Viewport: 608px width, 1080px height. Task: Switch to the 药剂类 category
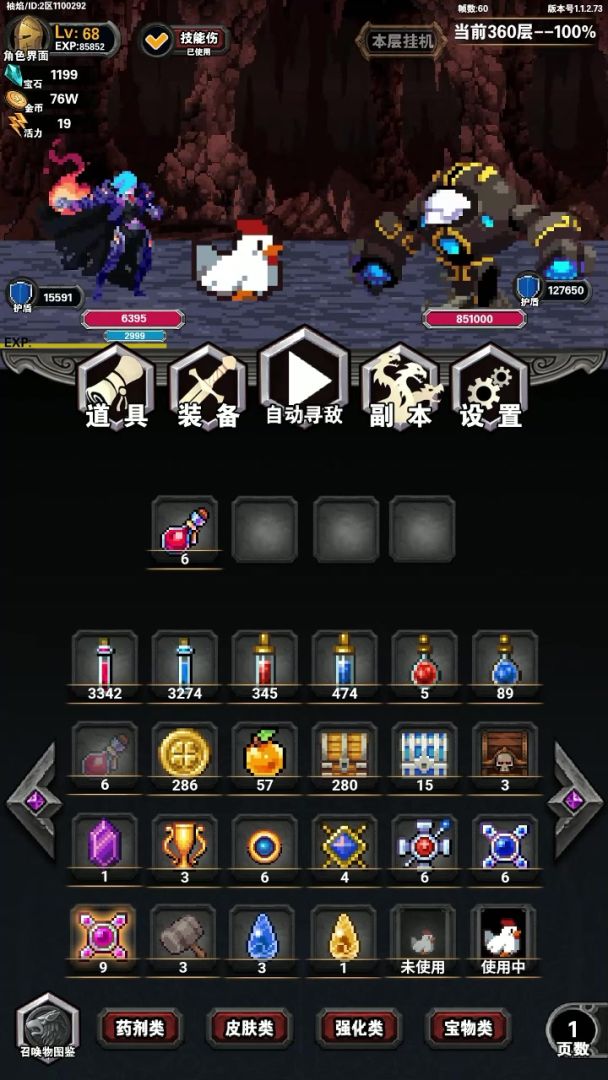[x=140, y=1027]
